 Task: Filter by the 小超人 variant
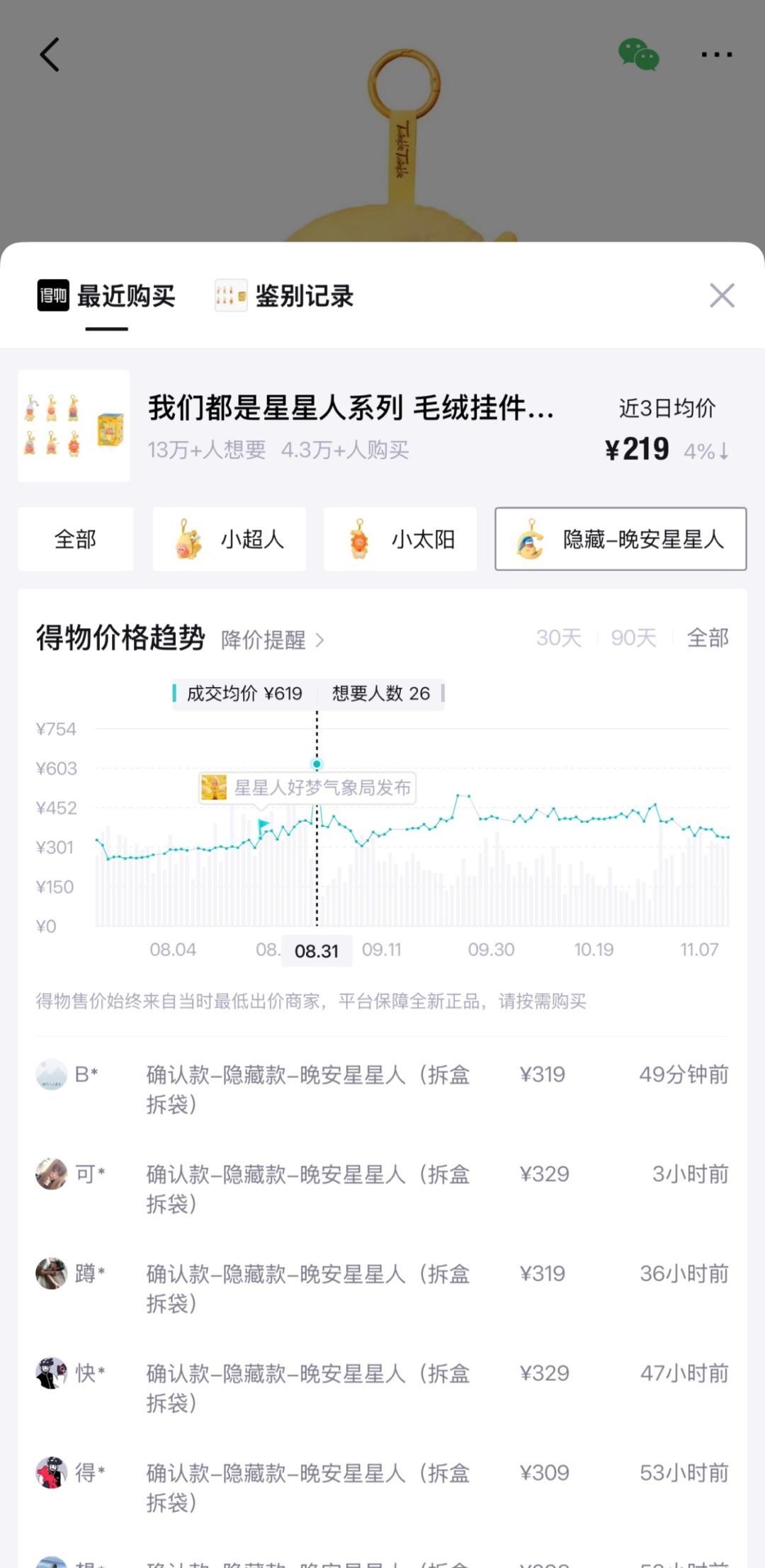tap(229, 539)
